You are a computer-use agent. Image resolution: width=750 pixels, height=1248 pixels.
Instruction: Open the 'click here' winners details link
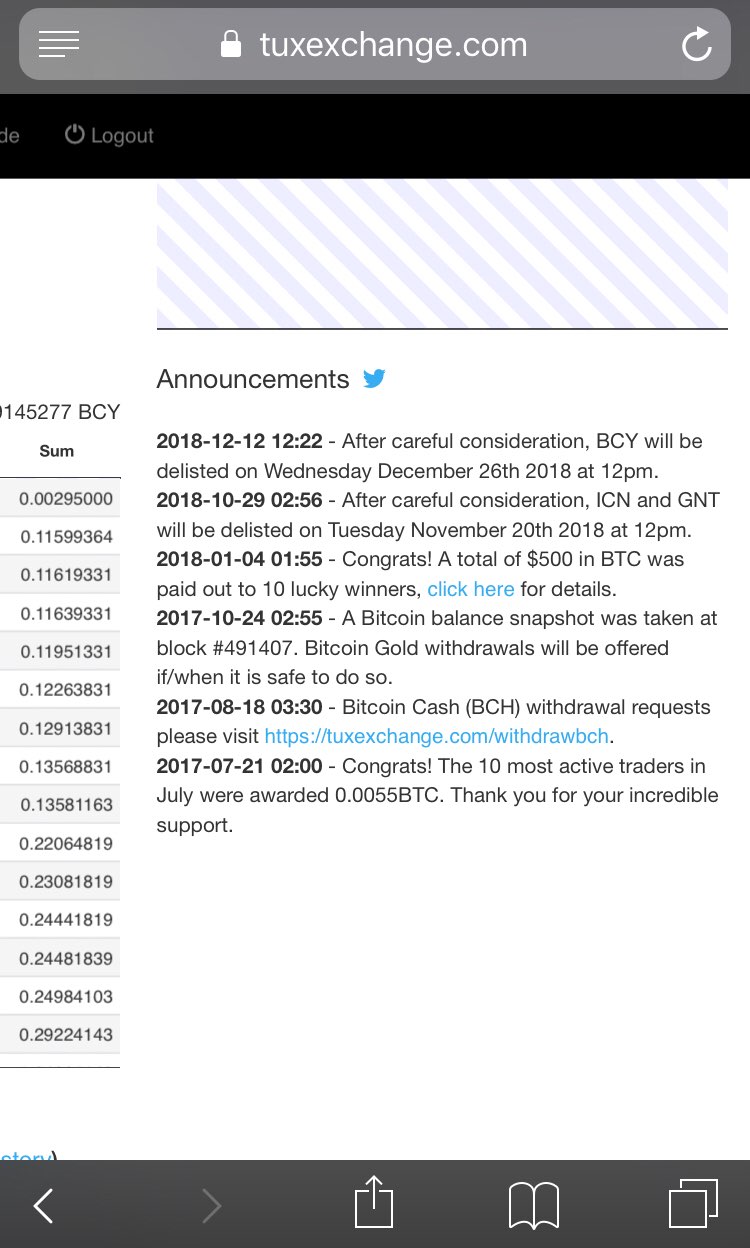[471, 589]
